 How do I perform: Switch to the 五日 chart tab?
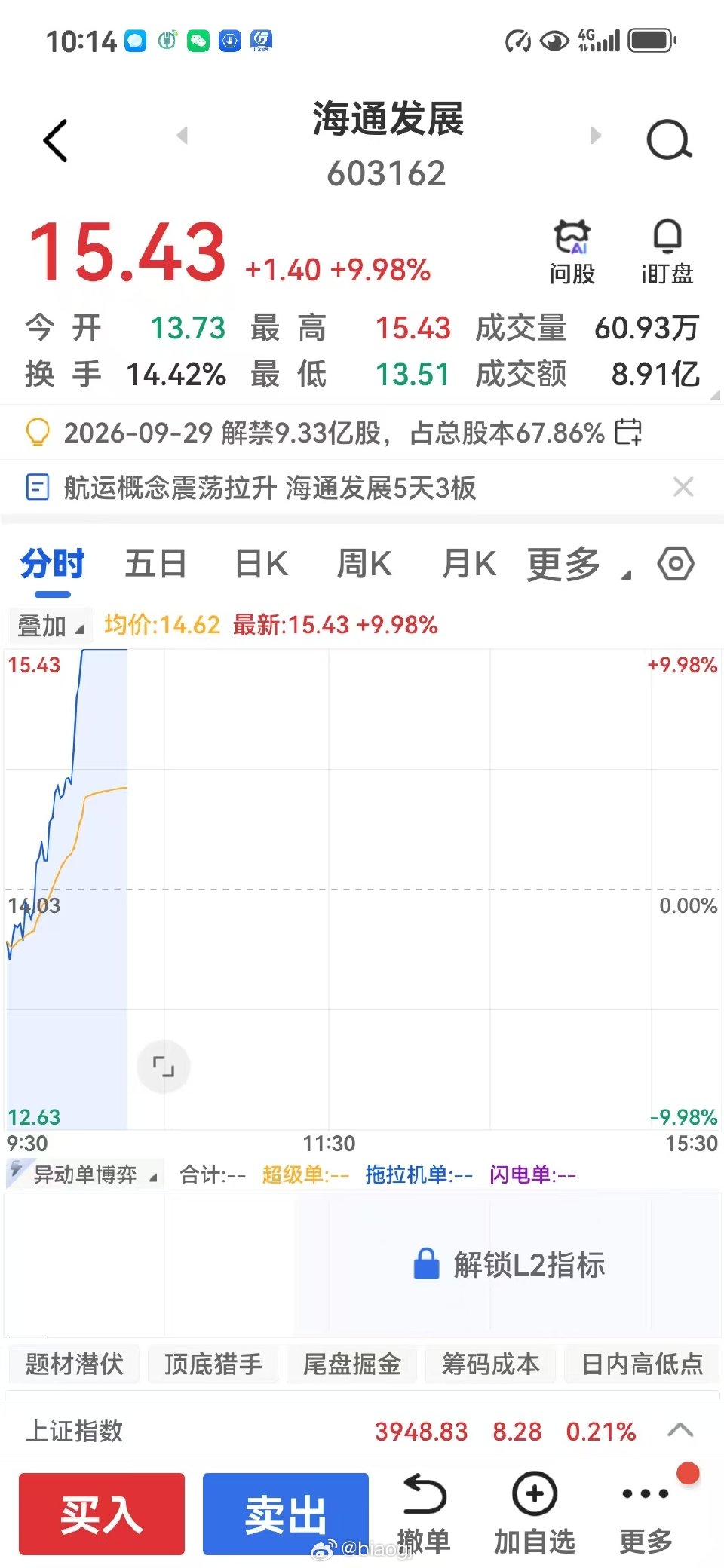pyautogui.click(x=156, y=564)
